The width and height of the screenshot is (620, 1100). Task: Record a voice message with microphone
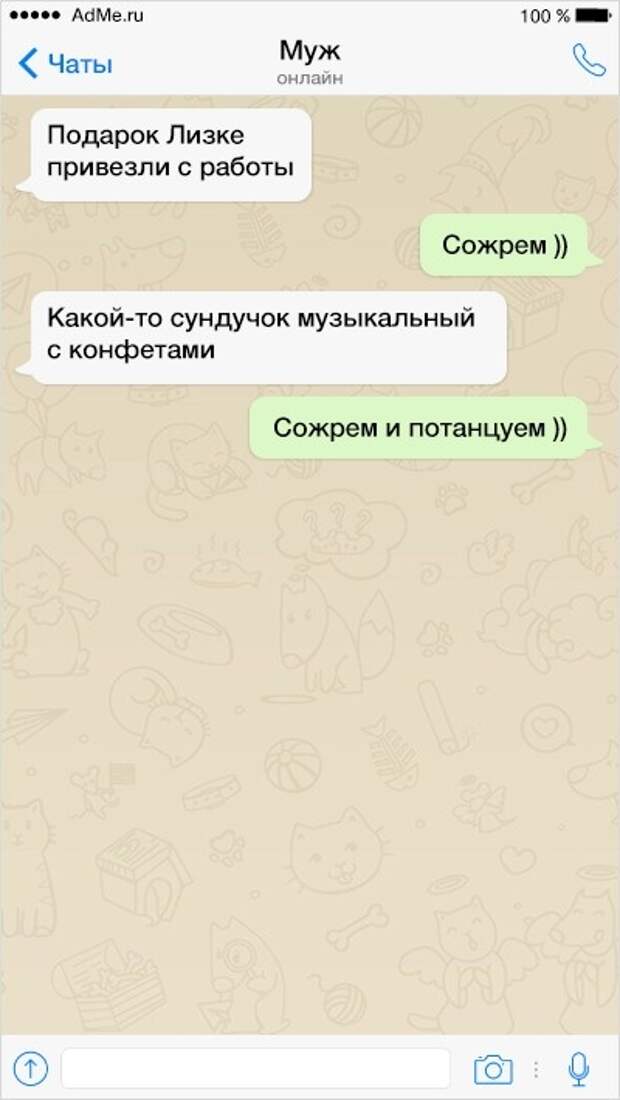(578, 1068)
